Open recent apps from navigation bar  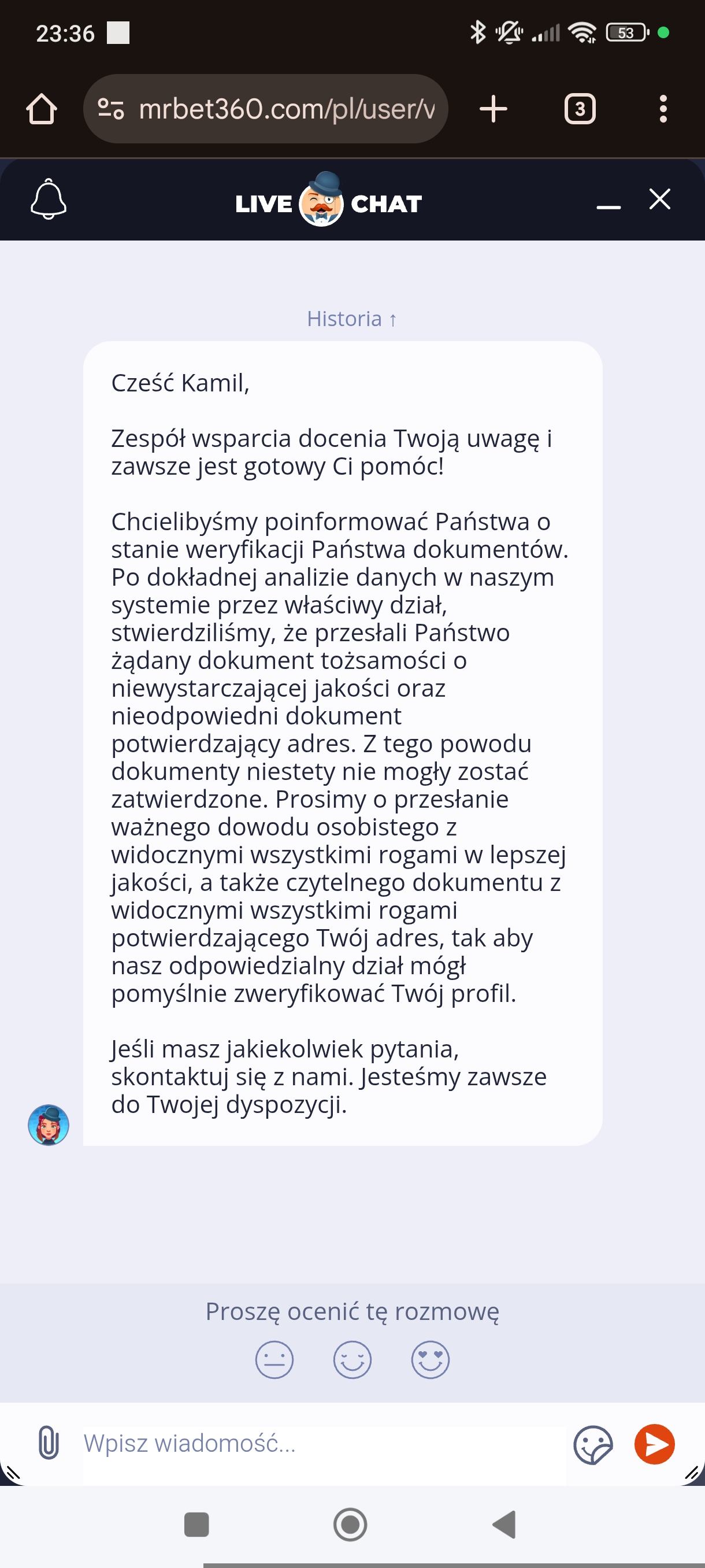point(196,1524)
